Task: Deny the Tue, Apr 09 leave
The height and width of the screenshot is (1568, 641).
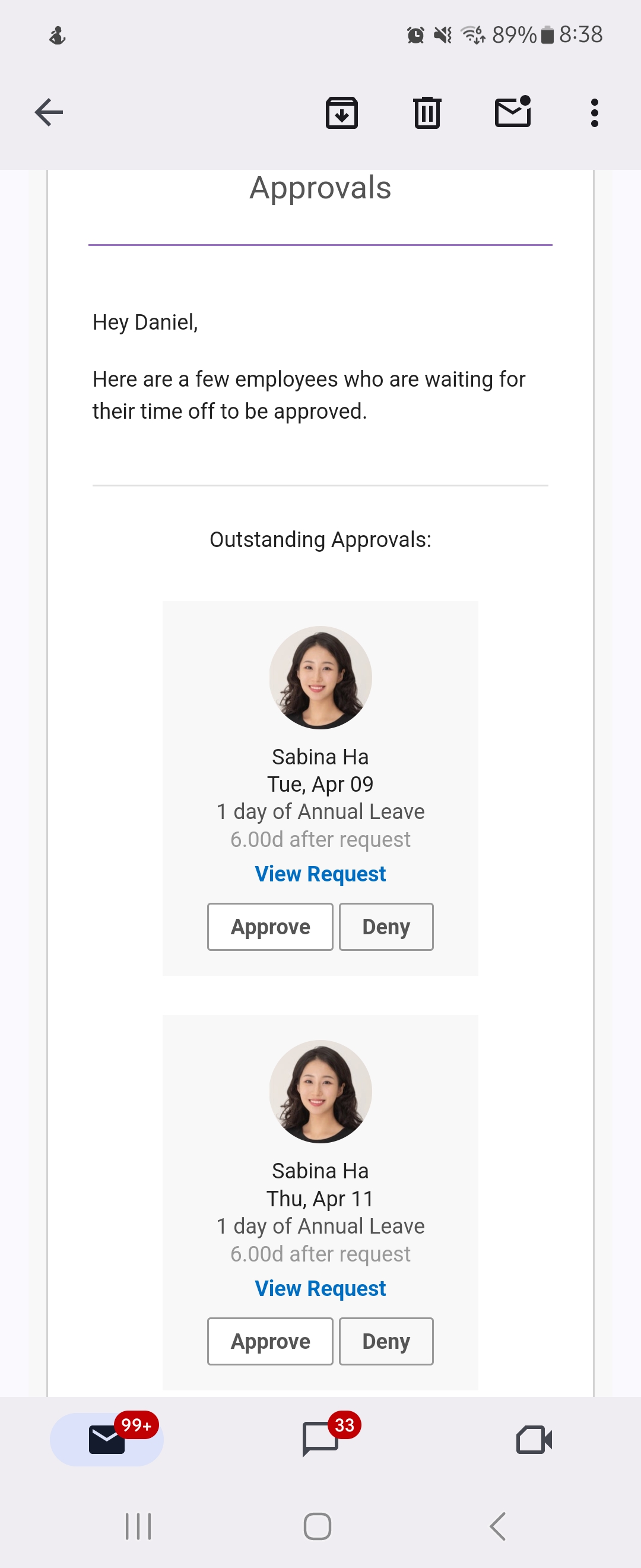Action: pos(386,927)
